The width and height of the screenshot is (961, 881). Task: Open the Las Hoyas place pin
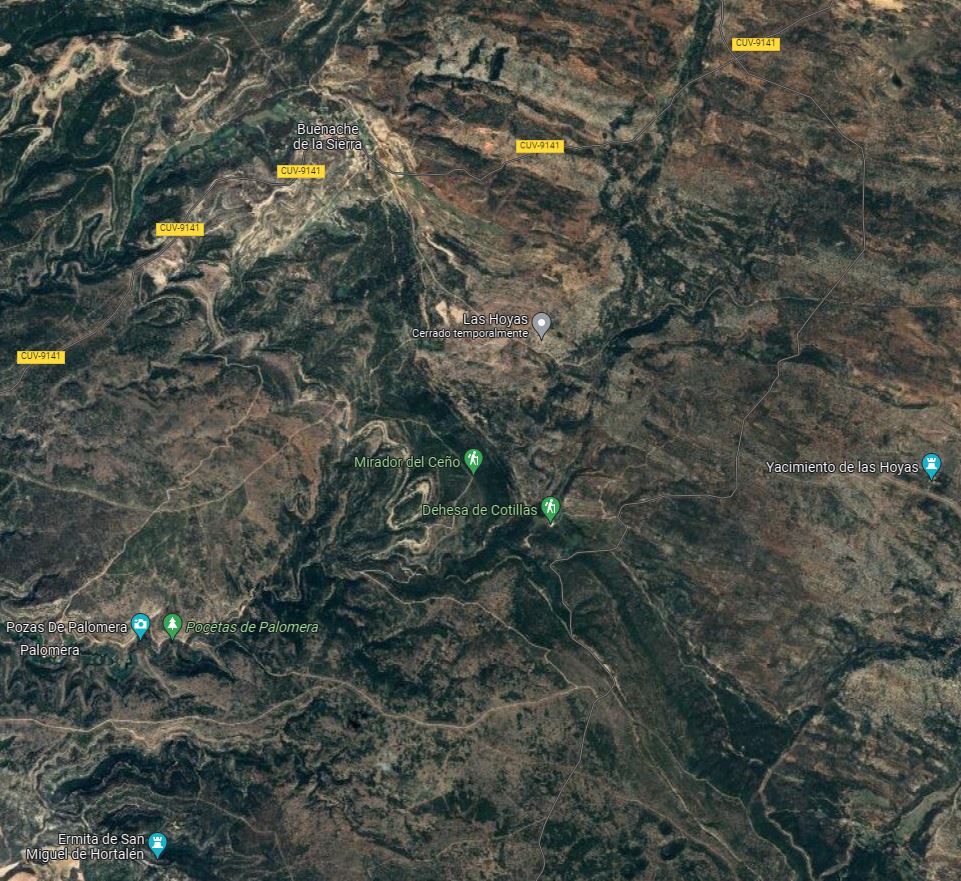pos(541,324)
